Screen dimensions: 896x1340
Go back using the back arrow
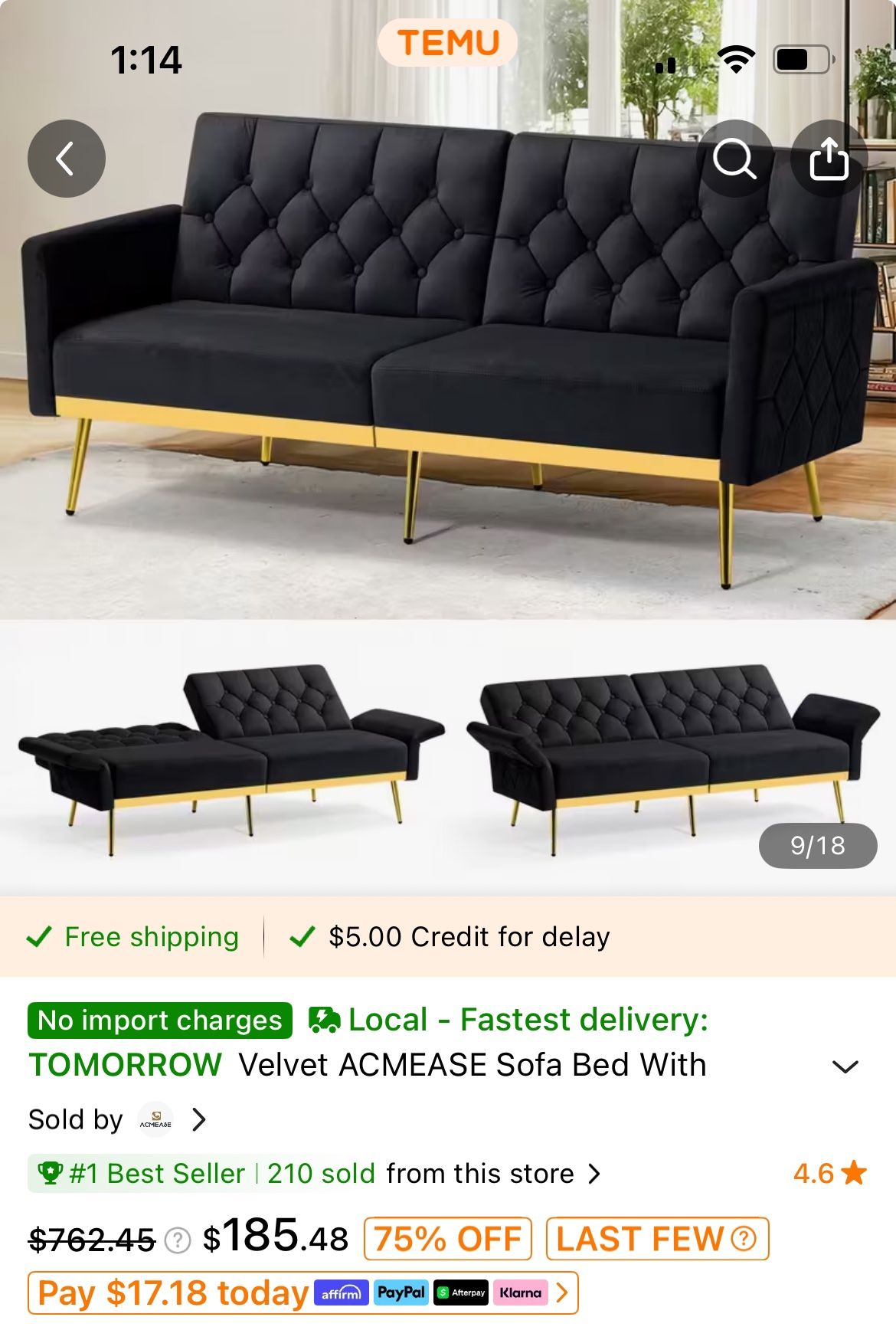(x=66, y=157)
